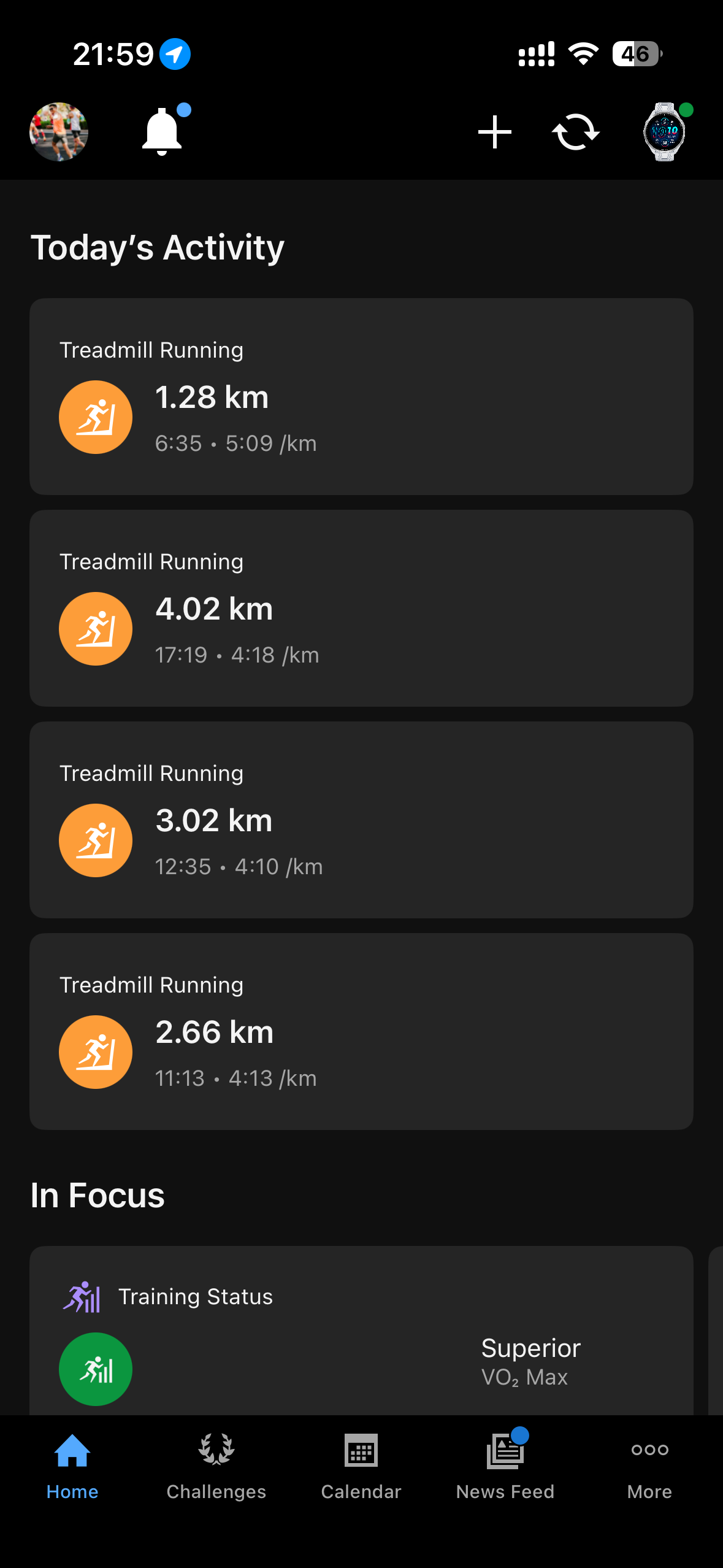Image resolution: width=723 pixels, height=1568 pixels.
Task: Open the connected watch device icon
Action: (x=665, y=132)
